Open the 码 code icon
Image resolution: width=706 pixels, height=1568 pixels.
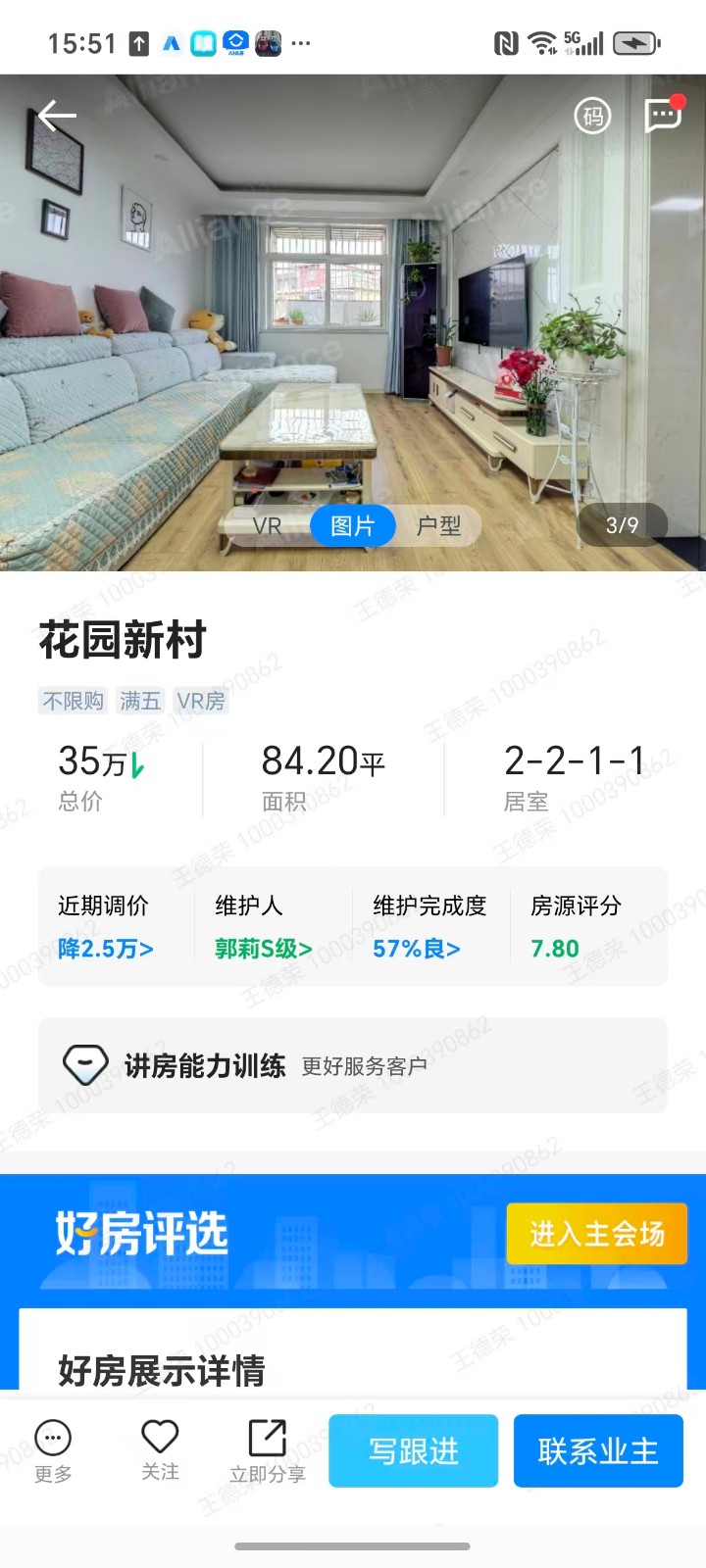(x=592, y=117)
